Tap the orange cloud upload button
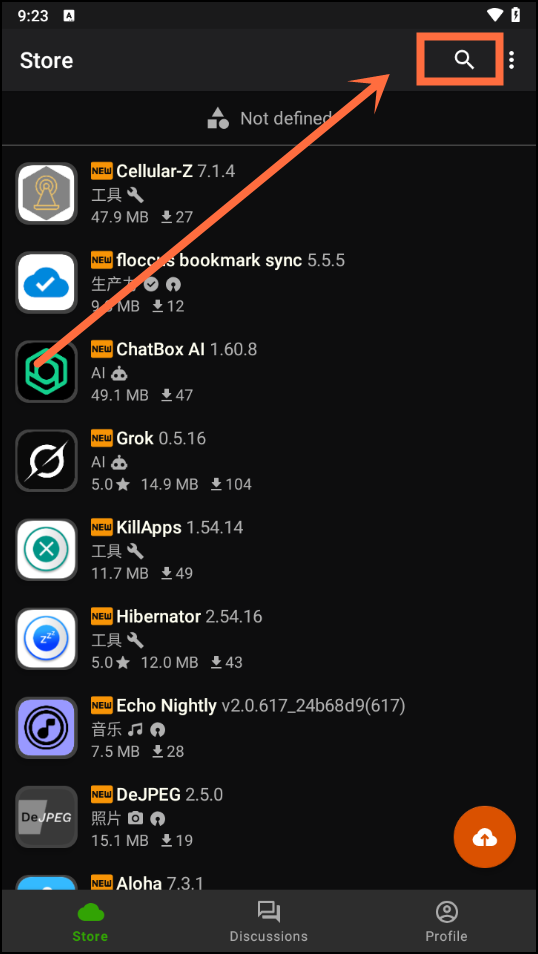The width and height of the screenshot is (538, 954). tap(484, 838)
